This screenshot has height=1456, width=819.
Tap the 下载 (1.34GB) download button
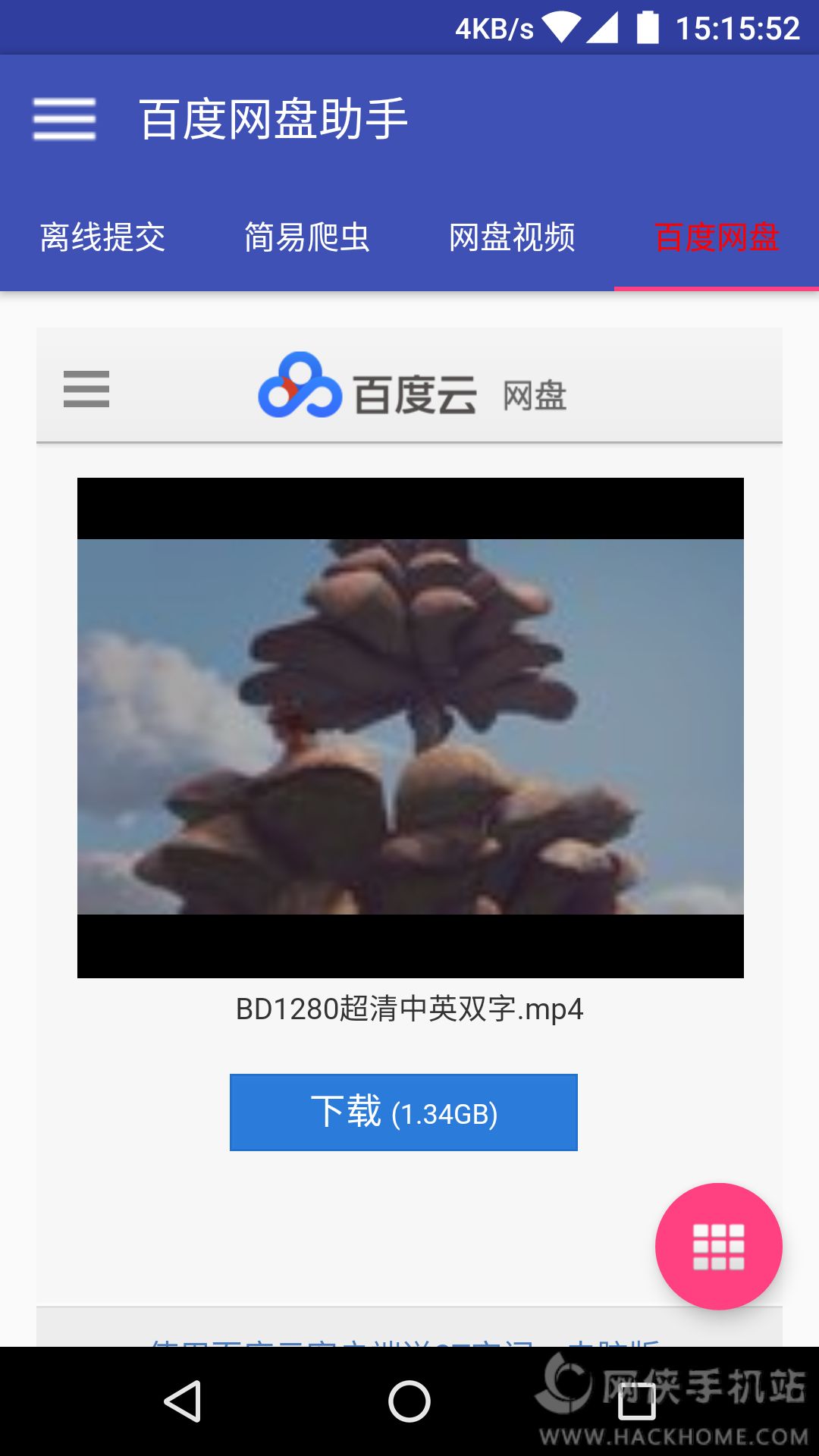point(403,1112)
